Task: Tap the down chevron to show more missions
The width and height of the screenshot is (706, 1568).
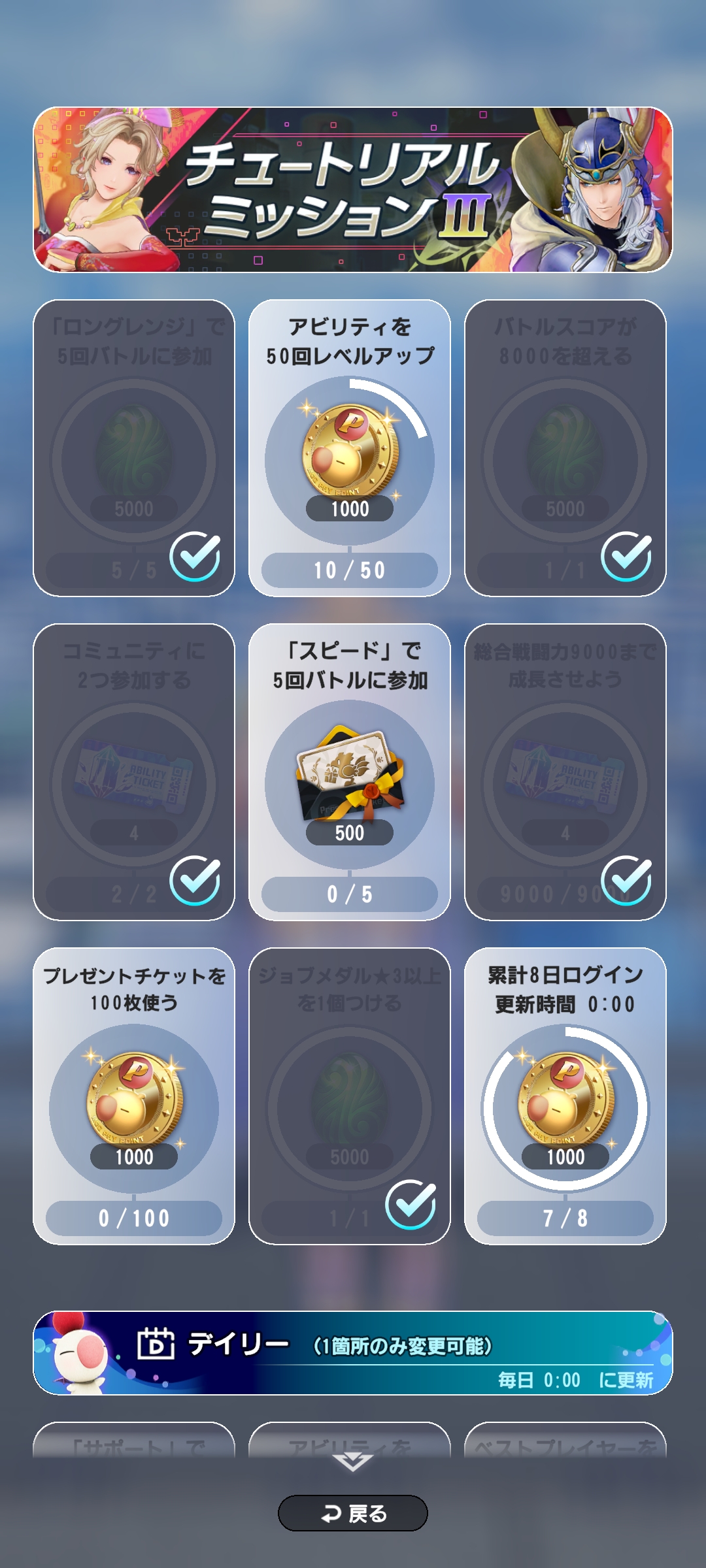Action: point(353,1462)
